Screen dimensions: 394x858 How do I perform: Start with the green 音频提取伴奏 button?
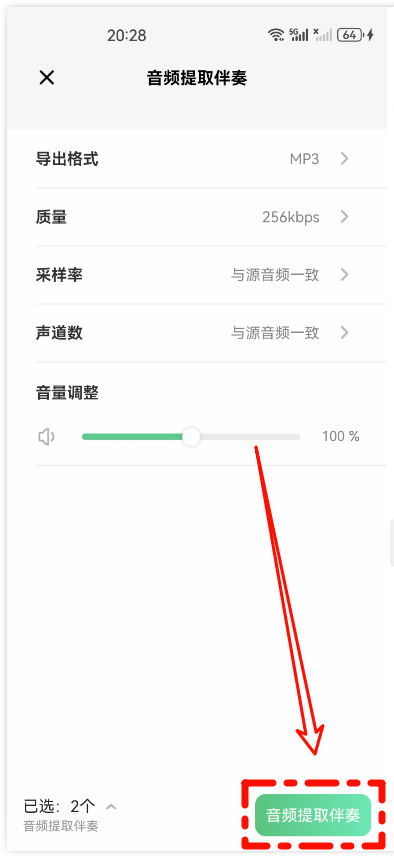pyautogui.click(x=313, y=815)
